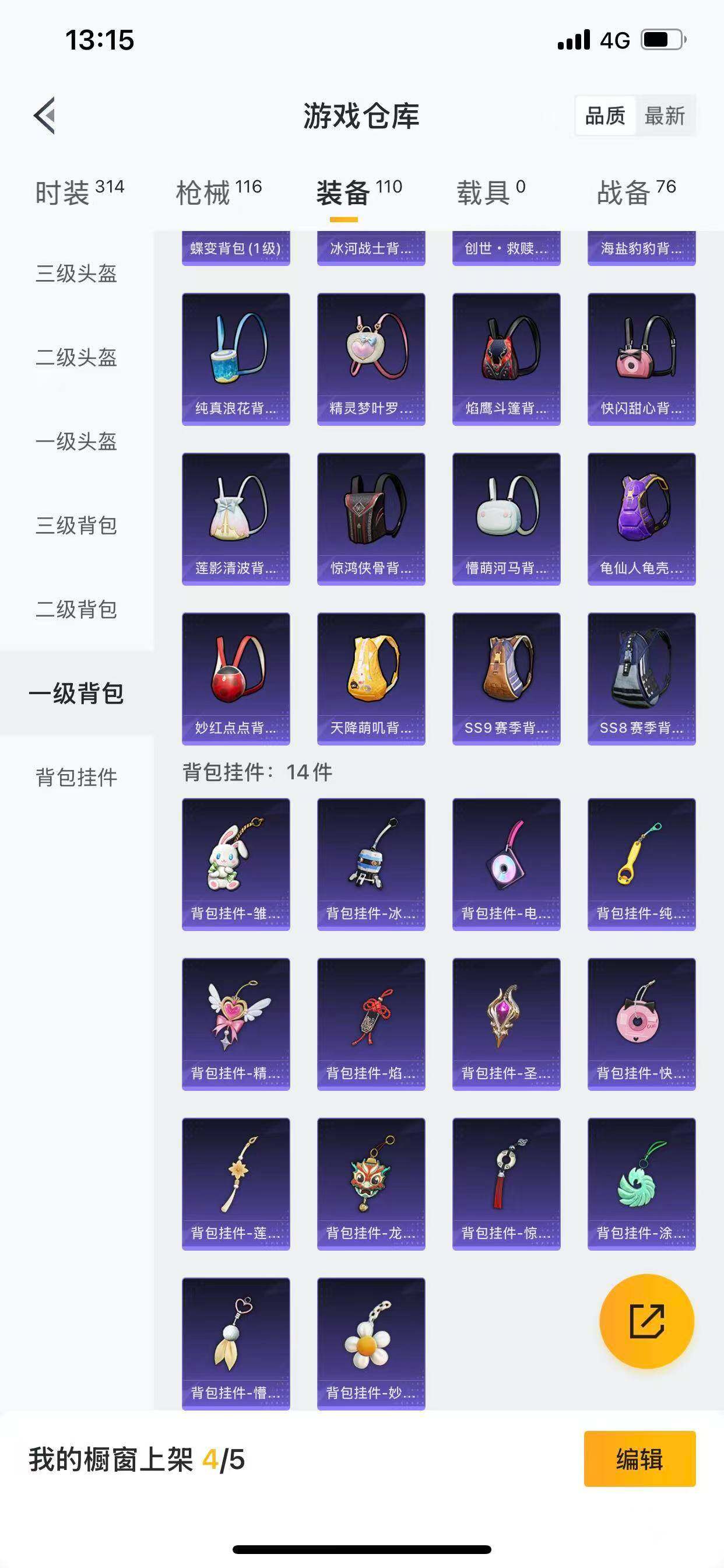Open the yellow share floating button
This screenshot has width=724, height=1568.
(x=646, y=1321)
